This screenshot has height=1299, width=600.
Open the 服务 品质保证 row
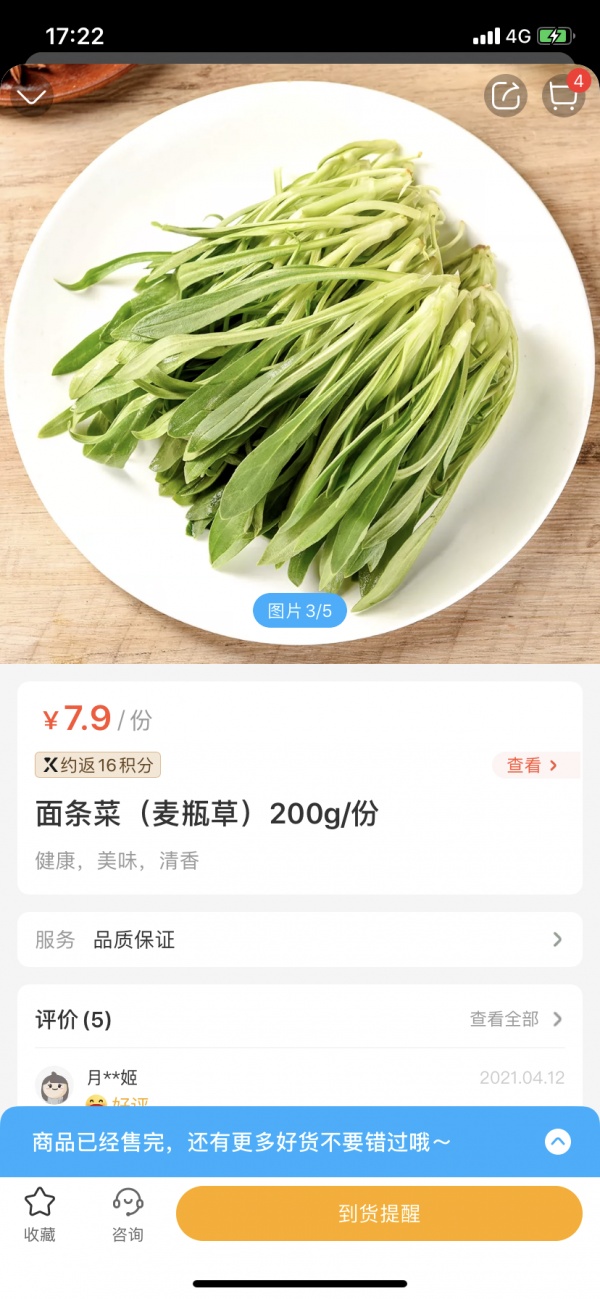(x=300, y=940)
